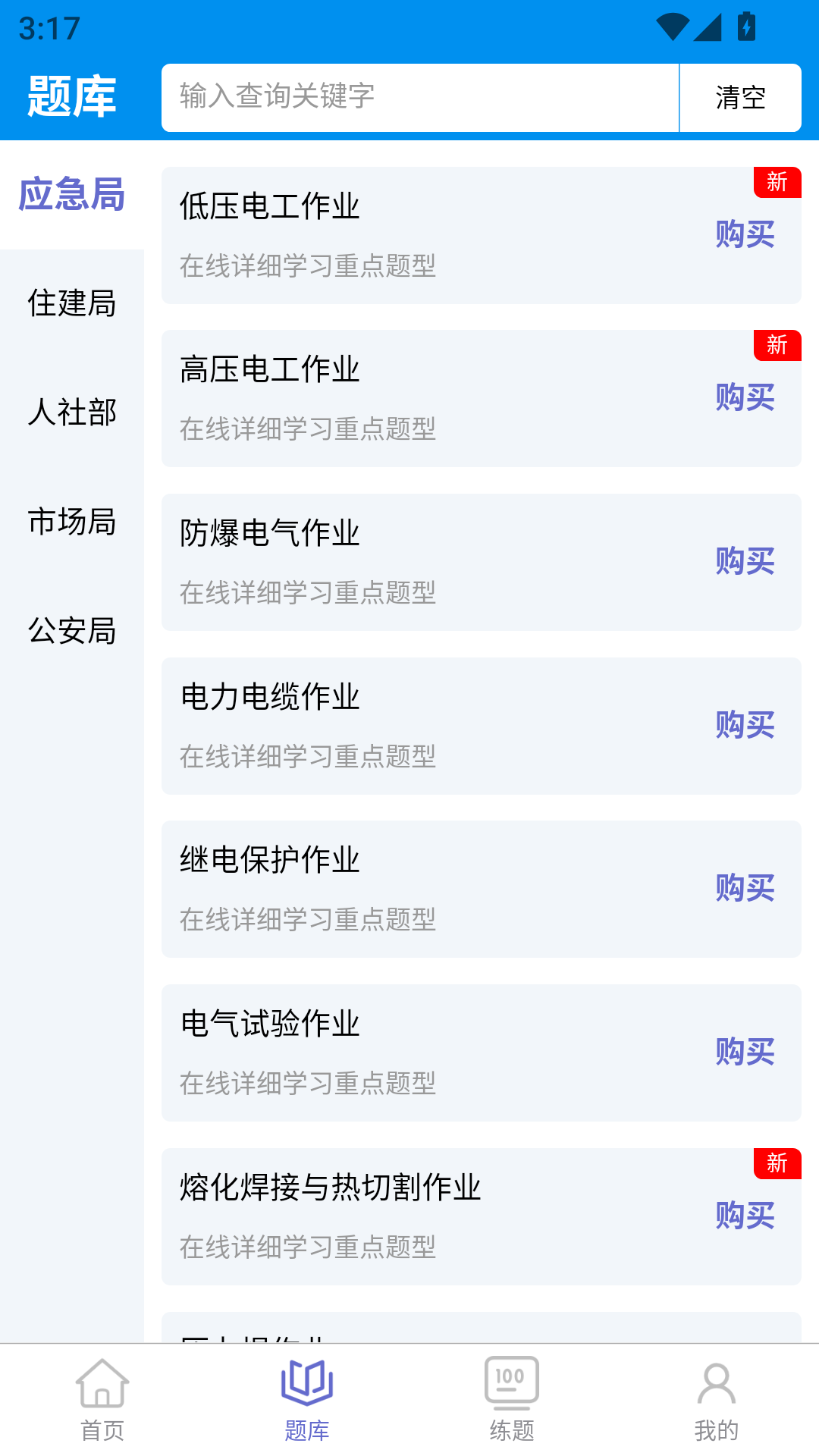Tap the 新 badge on 低压电工作业
This screenshot has width=819, height=1456.
776,182
